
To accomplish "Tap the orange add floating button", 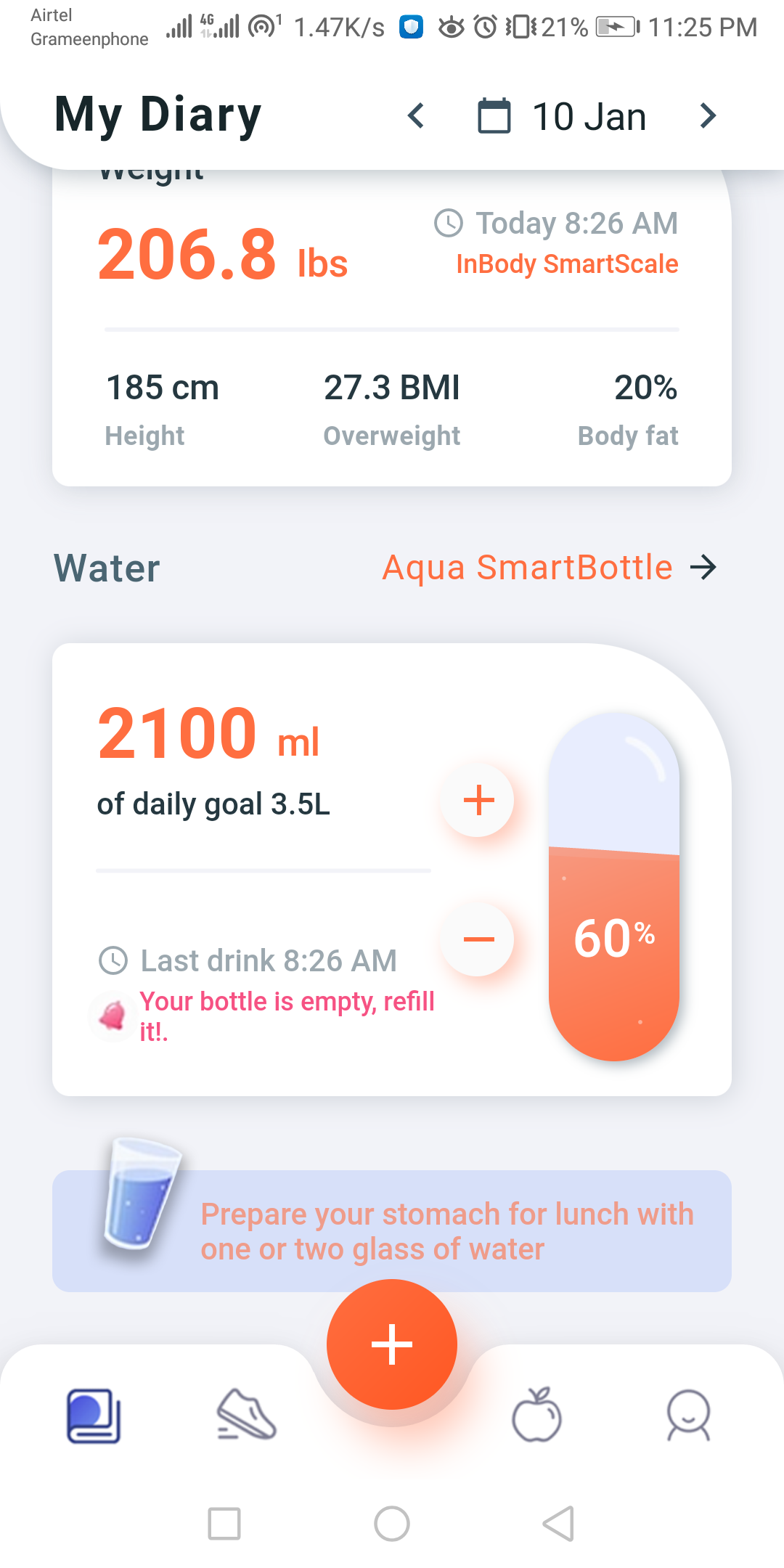I will 392,1344.
